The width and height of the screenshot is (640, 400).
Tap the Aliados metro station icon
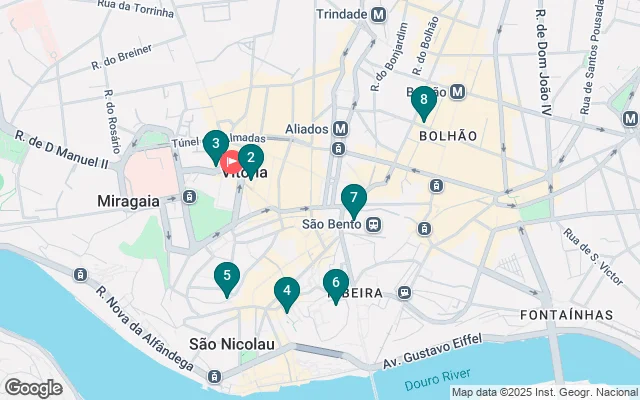point(340,129)
